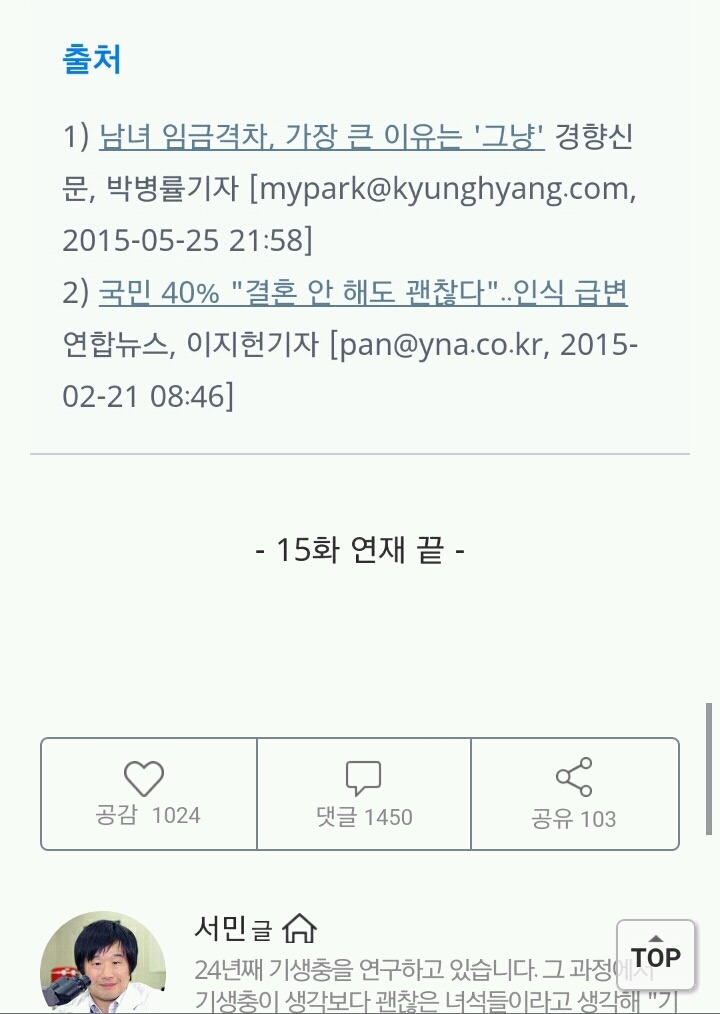The height and width of the screenshot is (1014, 720).
Task: View all 1450 comments via the 댓글 count
Action: click(x=362, y=817)
